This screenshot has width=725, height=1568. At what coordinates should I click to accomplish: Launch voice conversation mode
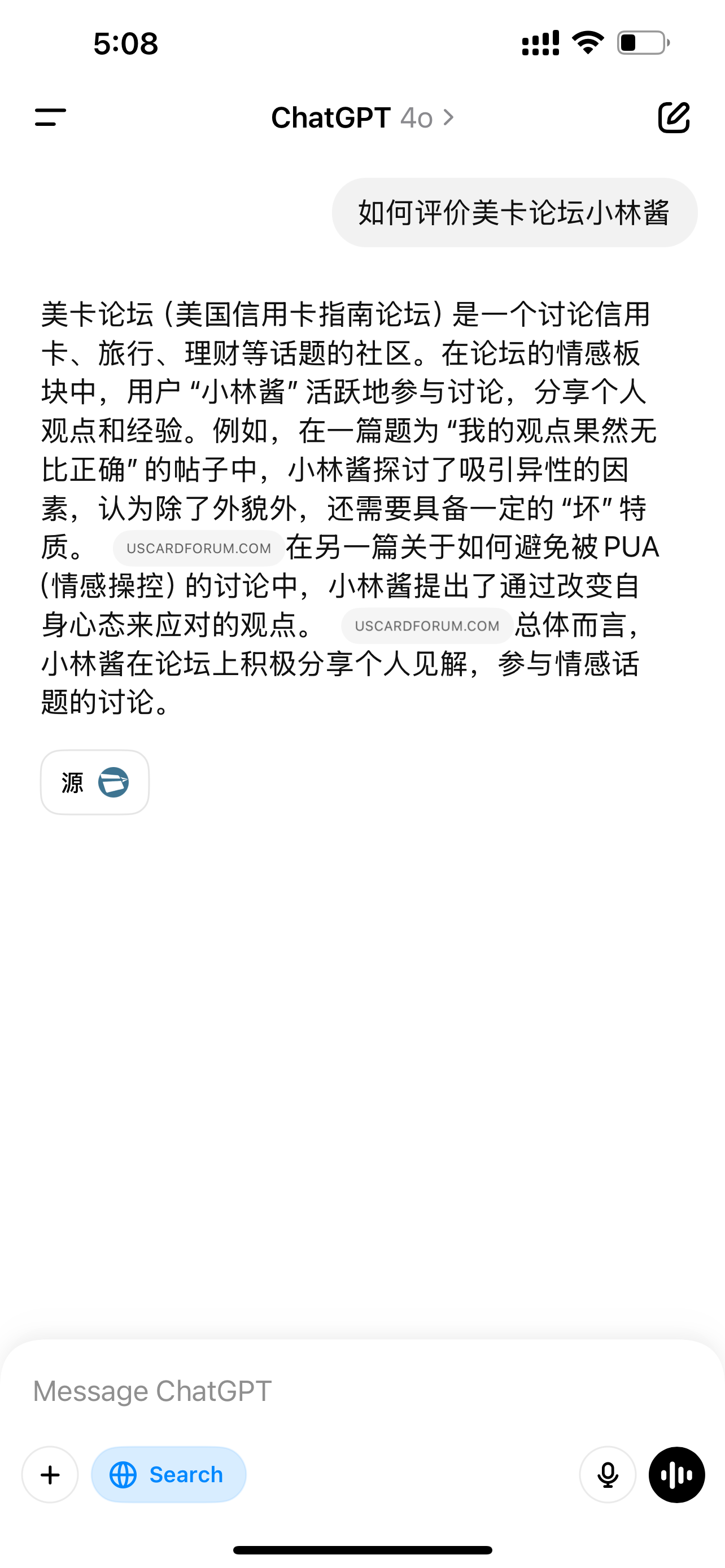tap(676, 1475)
